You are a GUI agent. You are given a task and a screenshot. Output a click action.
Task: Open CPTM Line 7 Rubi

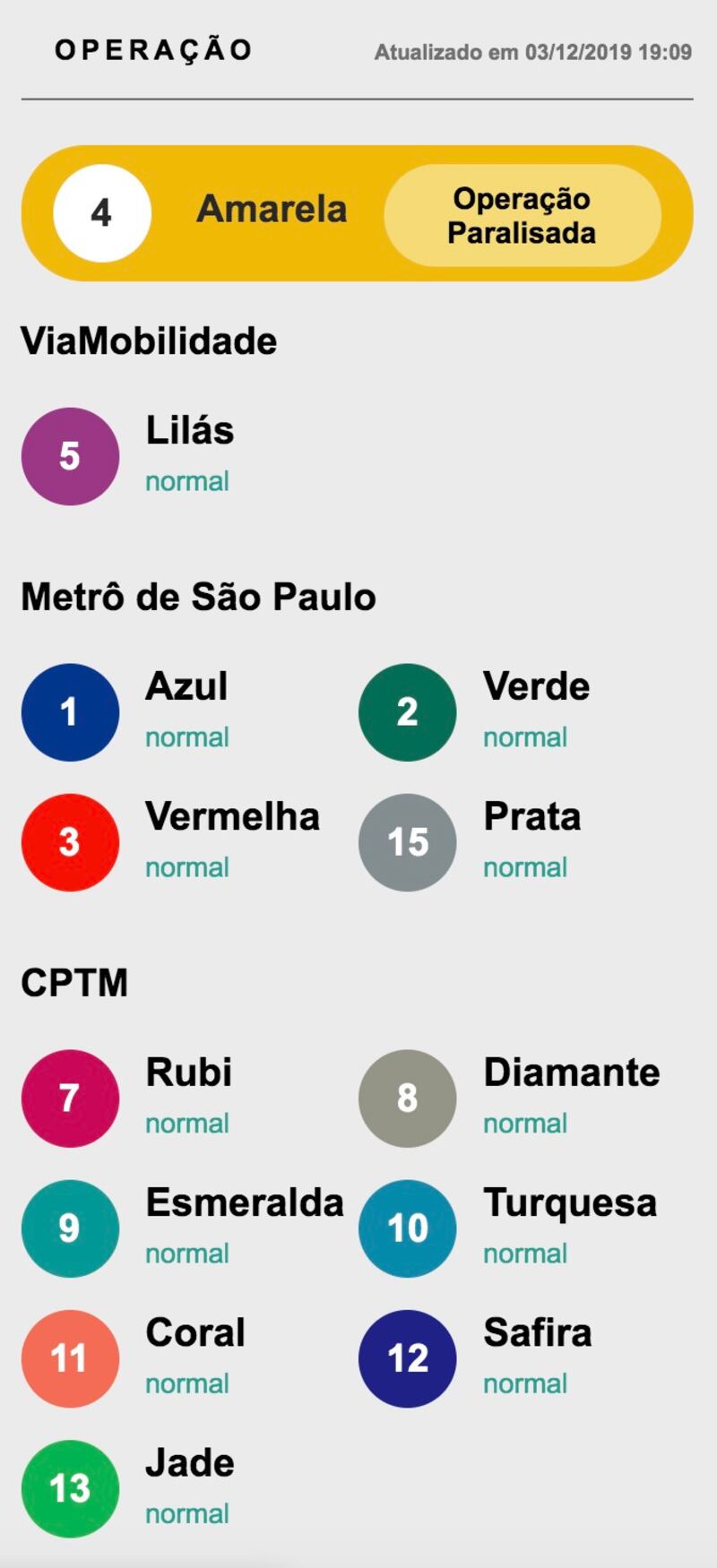pyautogui.click(x=70, y=1098)
